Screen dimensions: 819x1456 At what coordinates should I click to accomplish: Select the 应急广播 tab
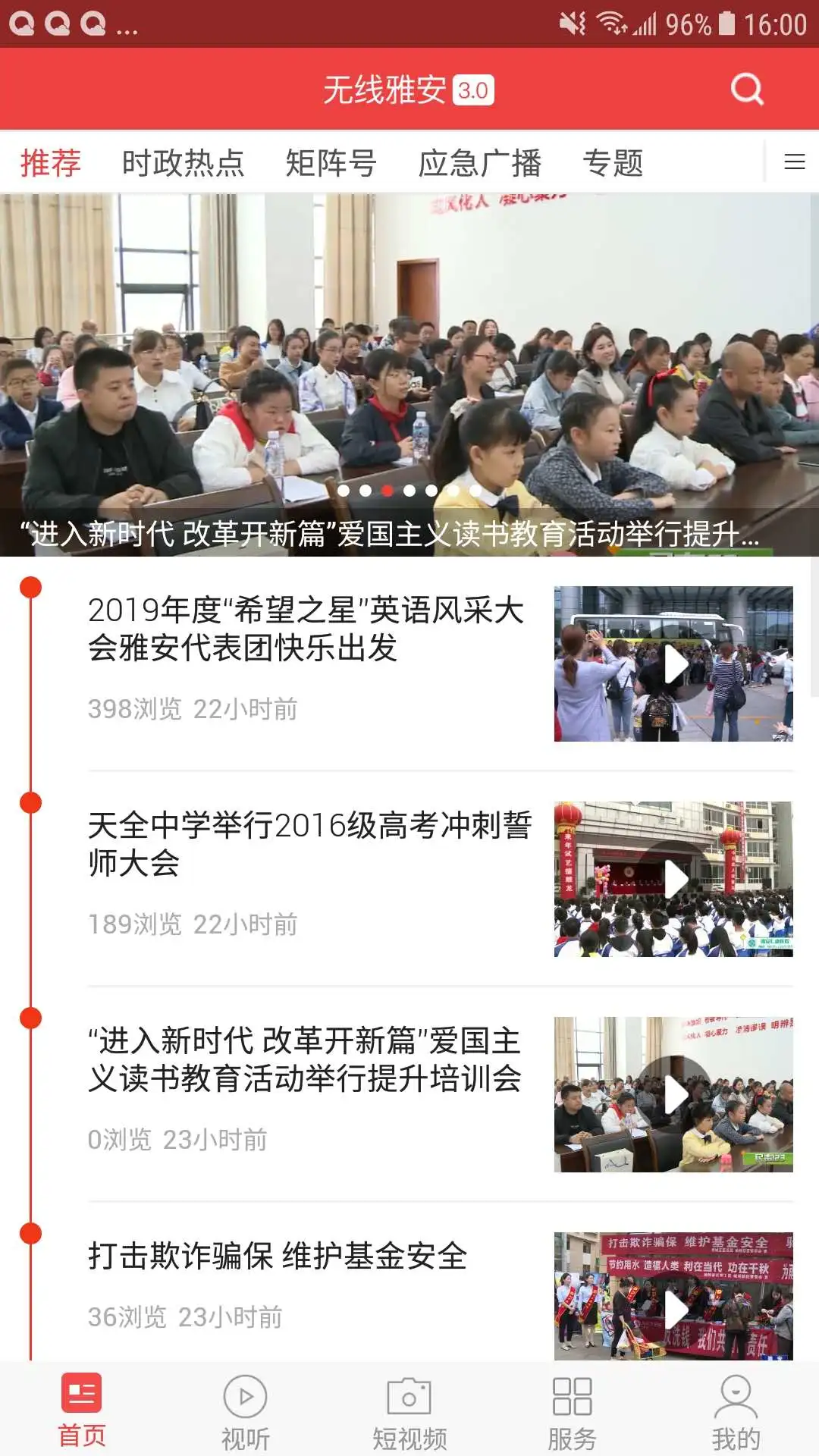click(479, 163)
